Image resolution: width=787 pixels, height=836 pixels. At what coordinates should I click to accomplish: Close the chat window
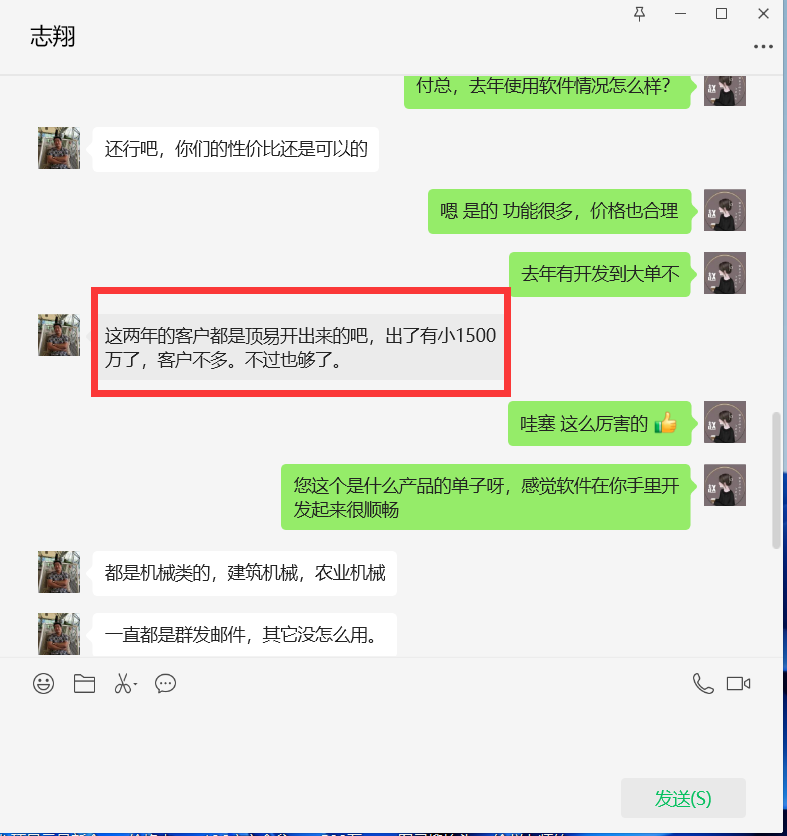[763, 13]
